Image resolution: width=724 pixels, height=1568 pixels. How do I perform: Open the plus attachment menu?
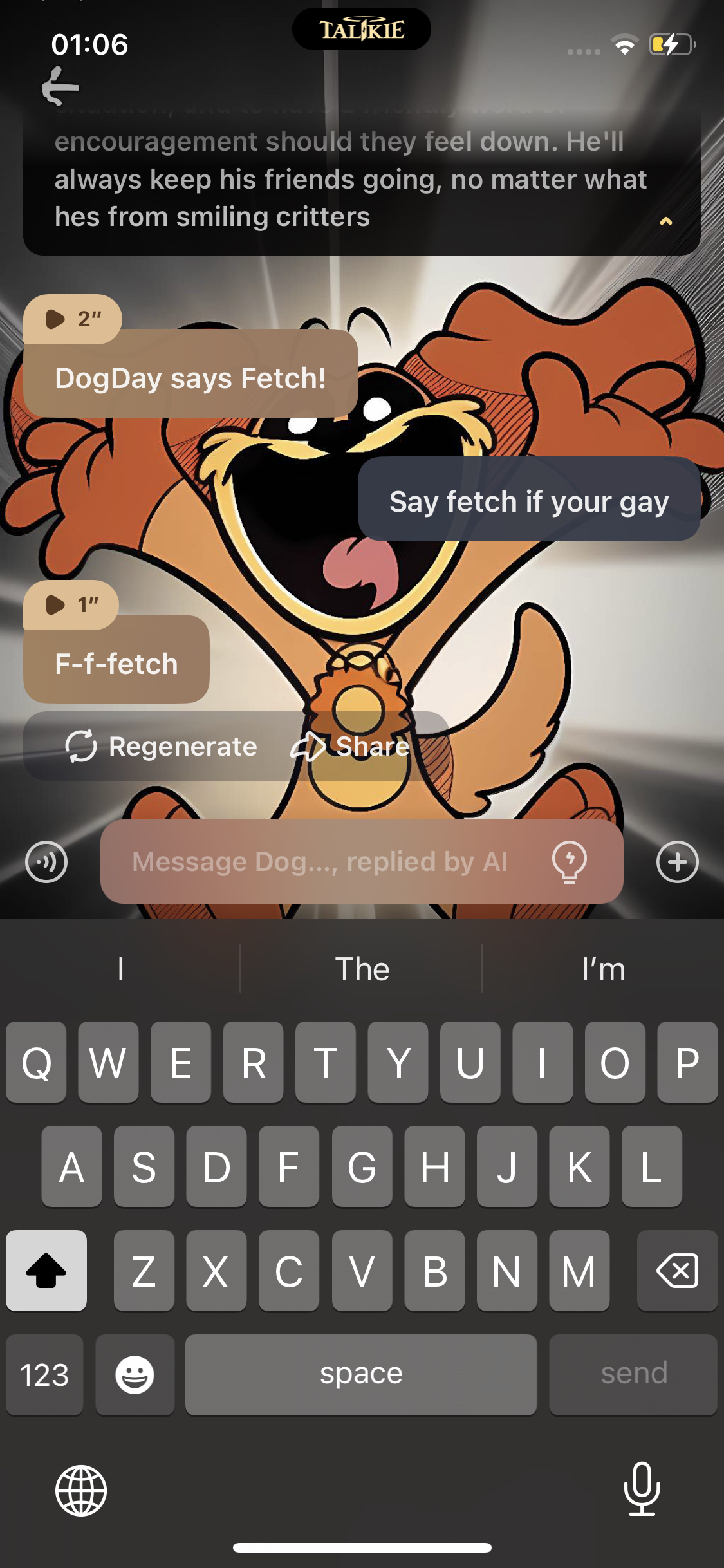pyautogui.click(x=677, y=862)
